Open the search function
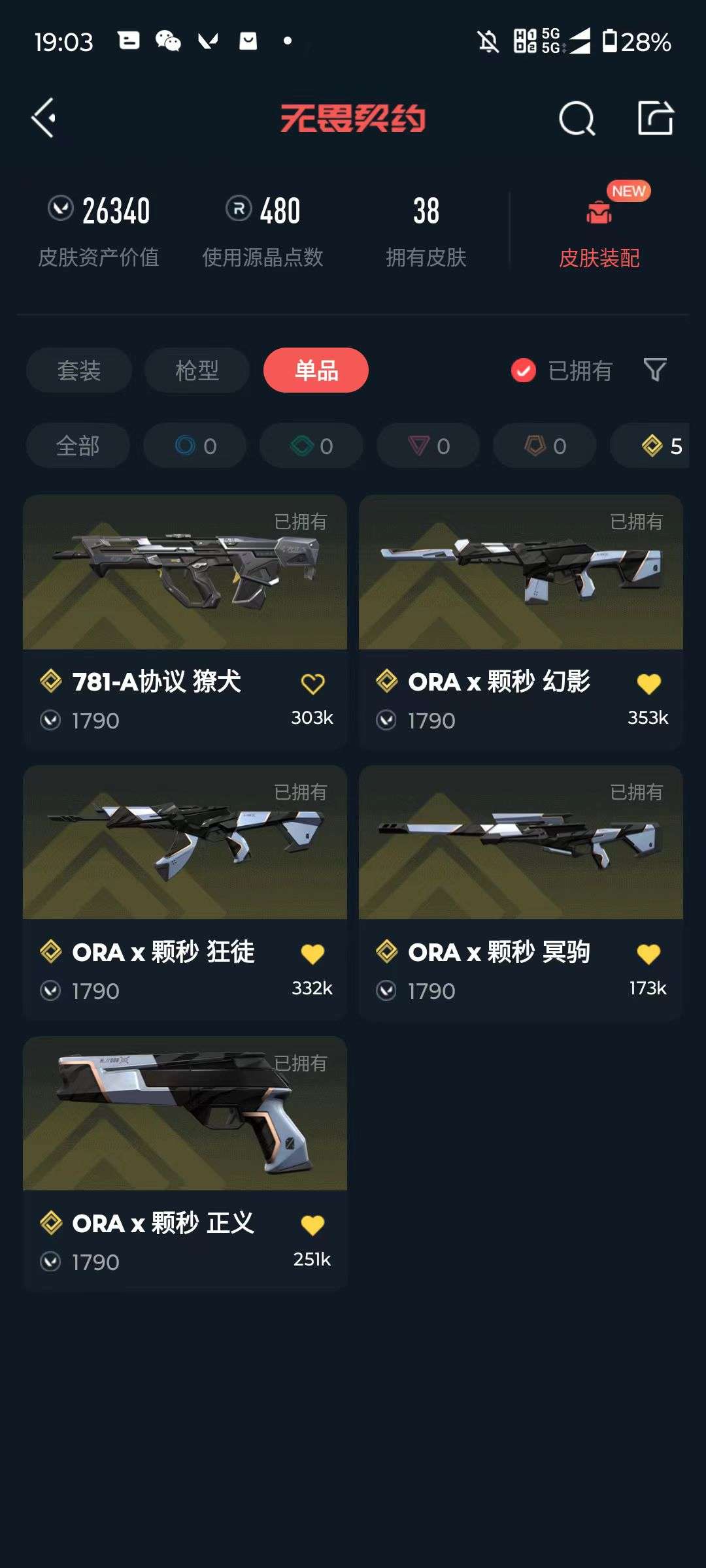 click(x=575, y=120)
